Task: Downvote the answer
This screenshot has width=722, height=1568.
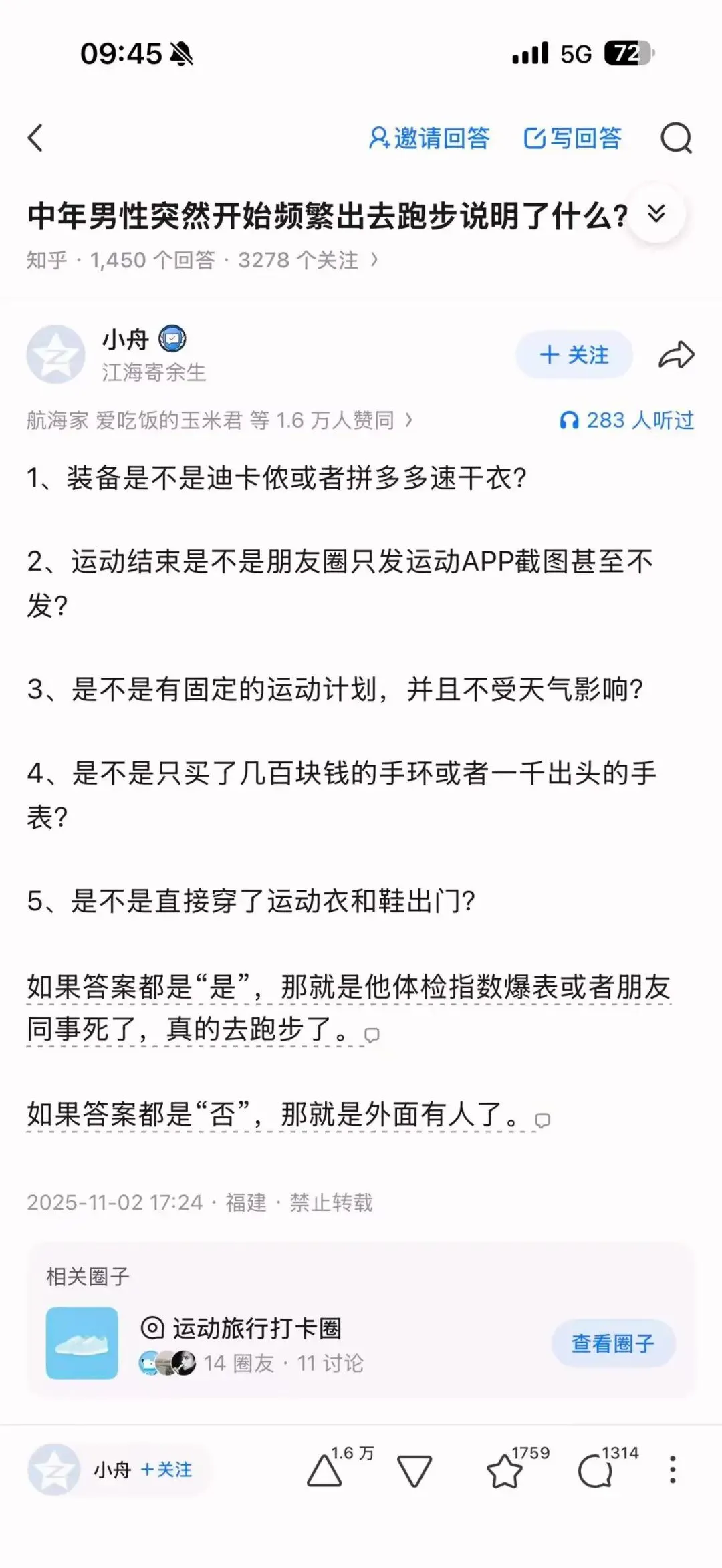Action: point(414,1471)
